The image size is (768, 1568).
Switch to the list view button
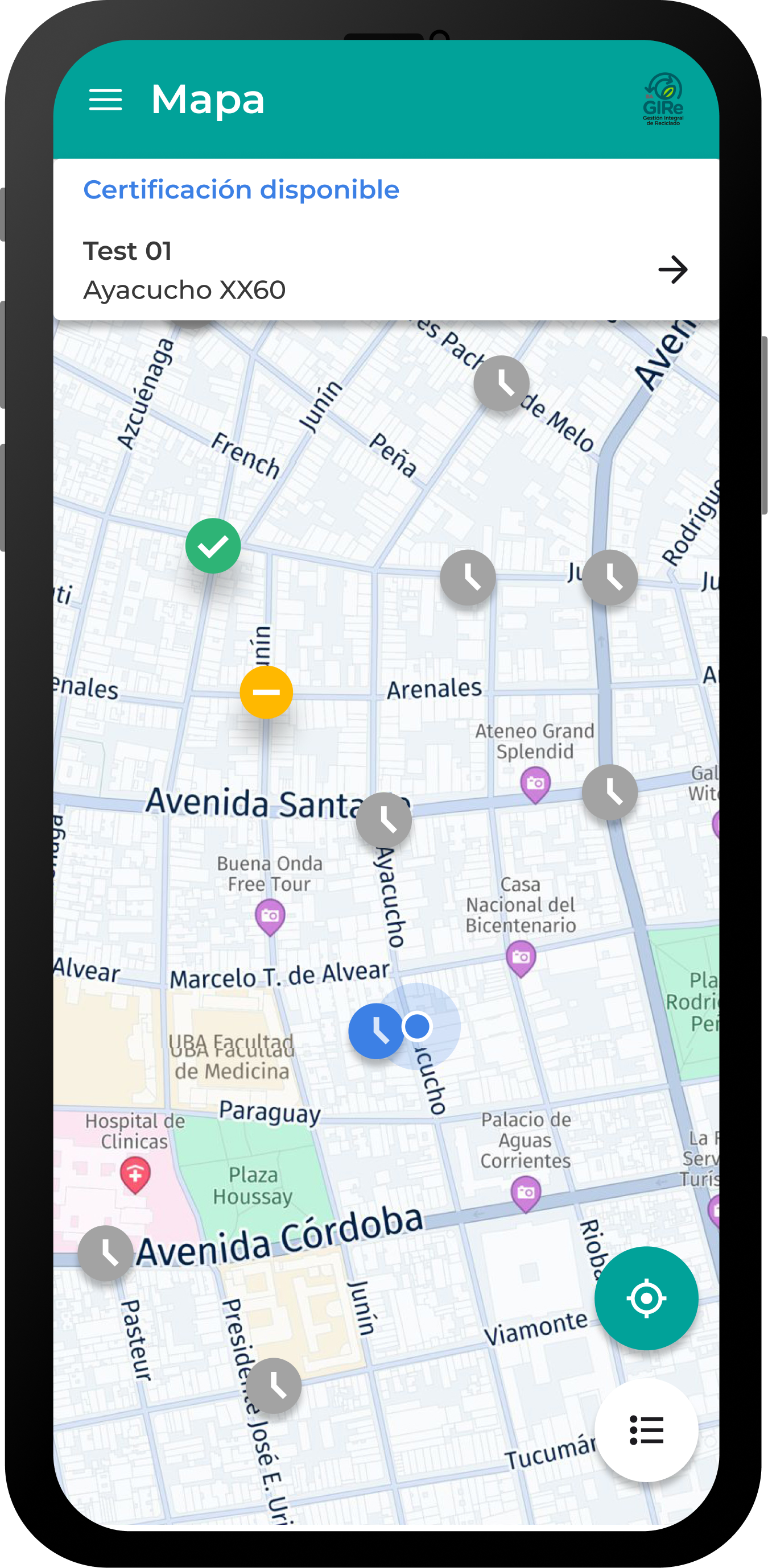(x=646, y=1430)
